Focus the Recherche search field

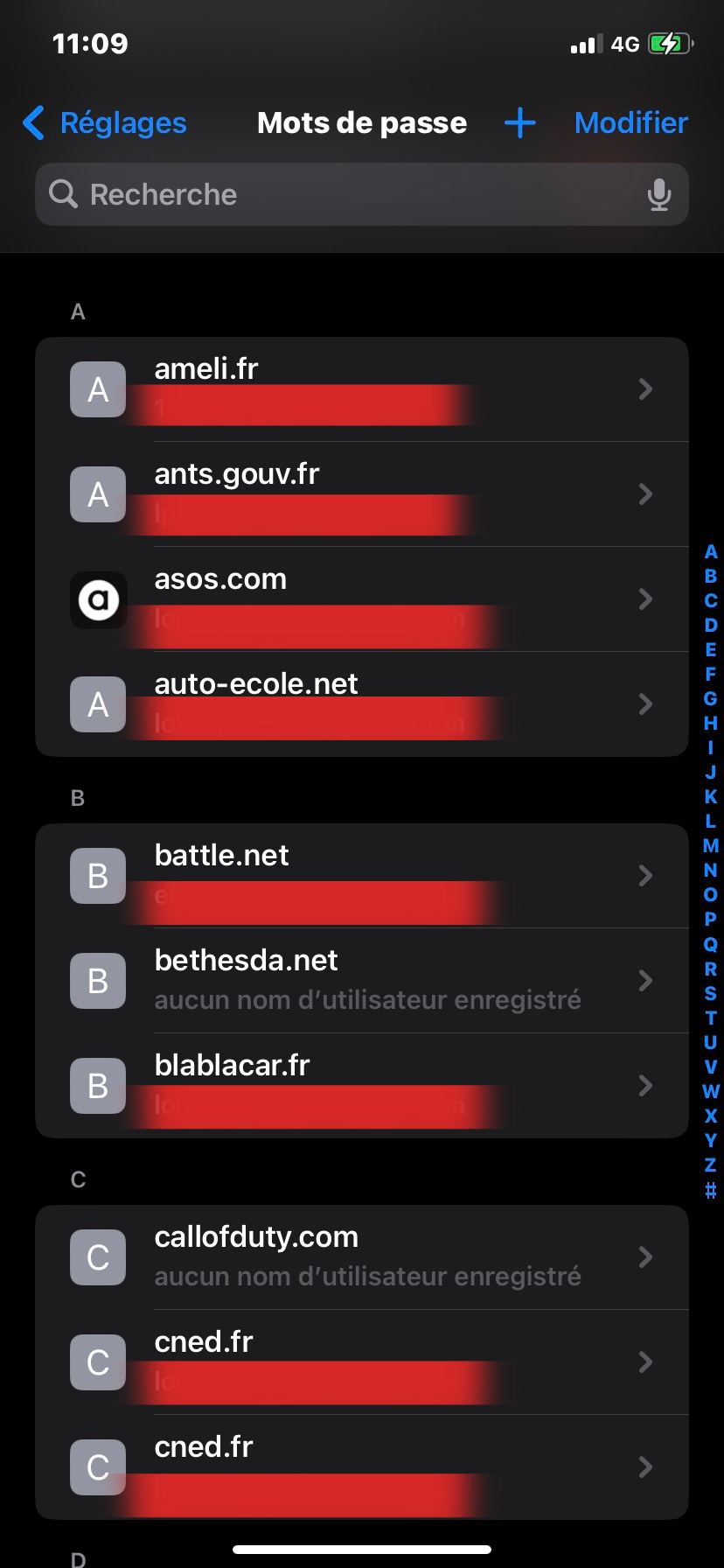[x=350, y=194]
